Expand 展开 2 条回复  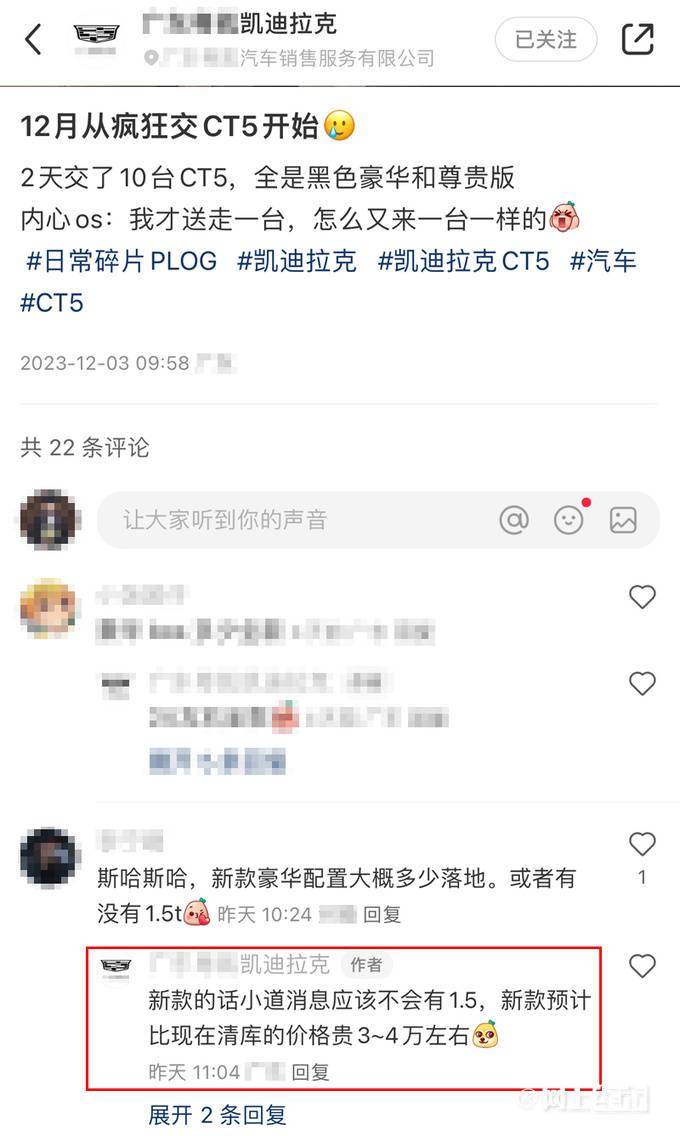click(x=217, y=1114)
